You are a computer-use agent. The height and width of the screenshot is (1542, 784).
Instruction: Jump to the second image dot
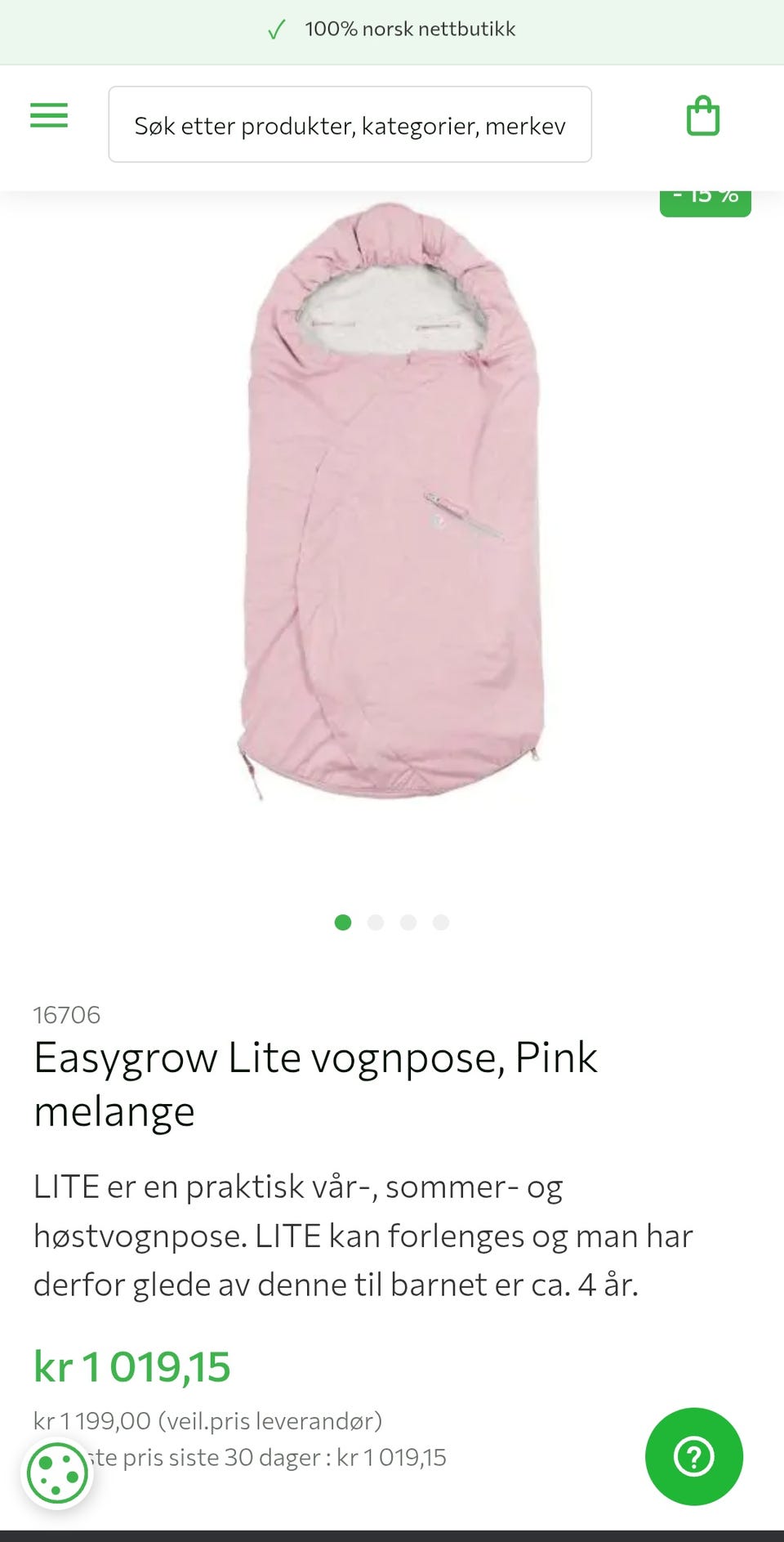pos(376,923)
